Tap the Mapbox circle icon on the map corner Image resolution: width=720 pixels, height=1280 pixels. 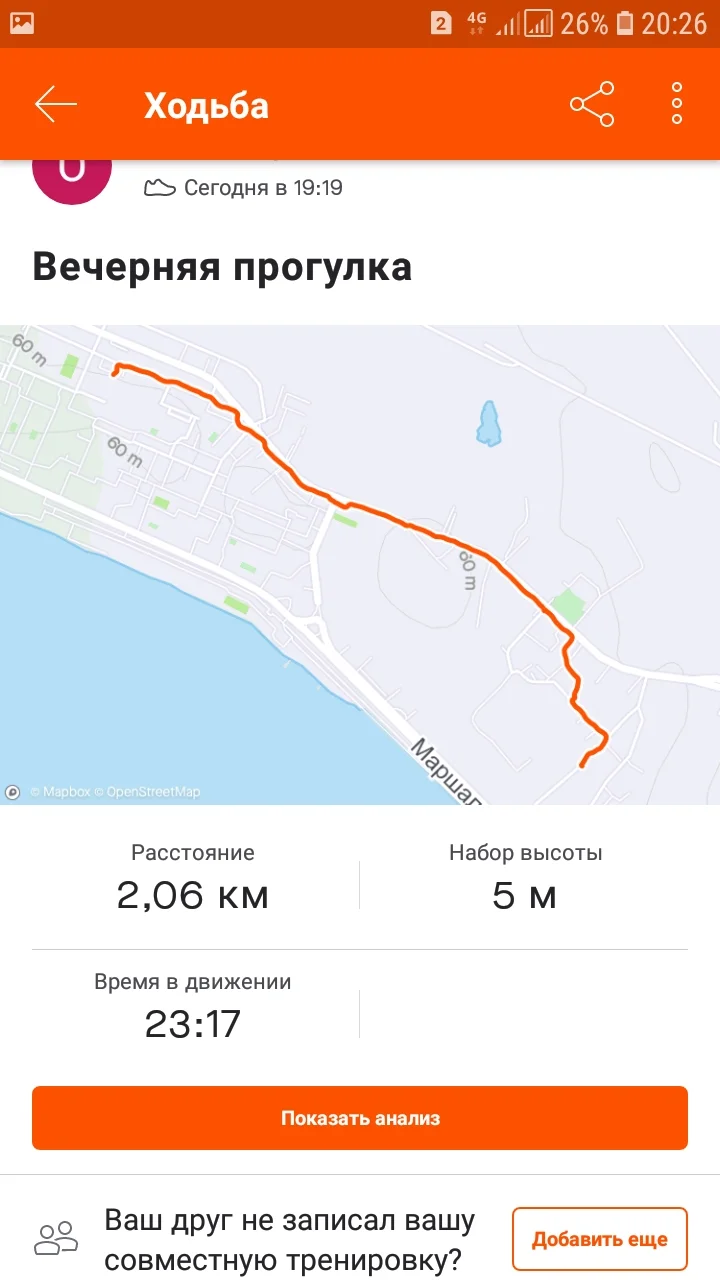(12, 791)
